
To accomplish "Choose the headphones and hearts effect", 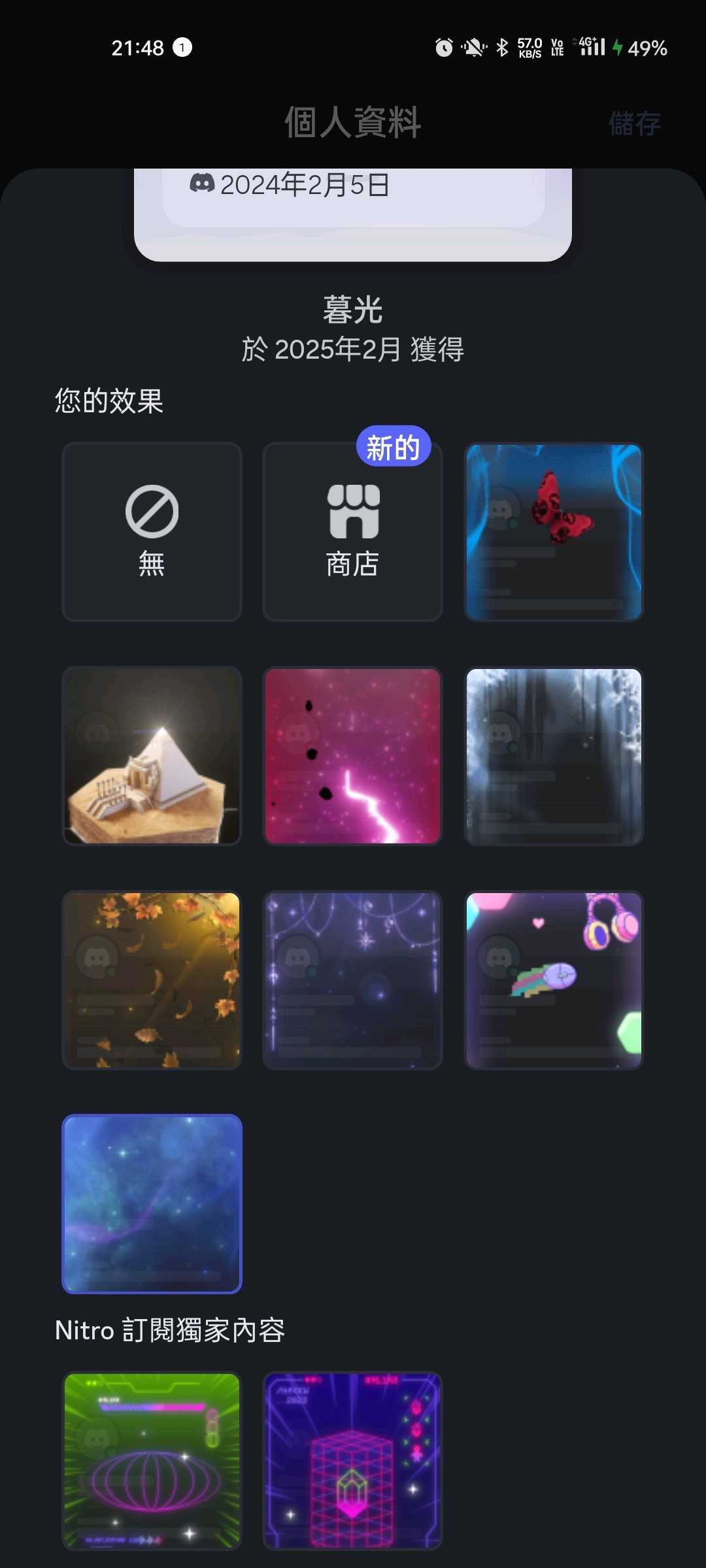I will coord(554,980).
